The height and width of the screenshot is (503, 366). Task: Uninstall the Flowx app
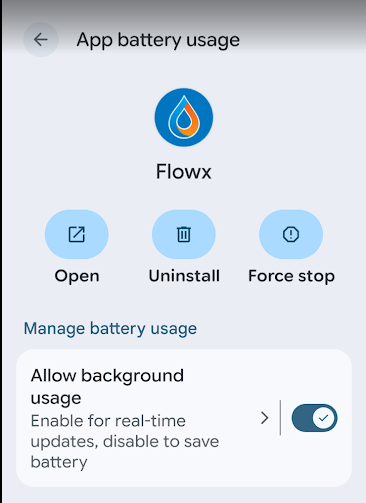click(x=184, y=234)
